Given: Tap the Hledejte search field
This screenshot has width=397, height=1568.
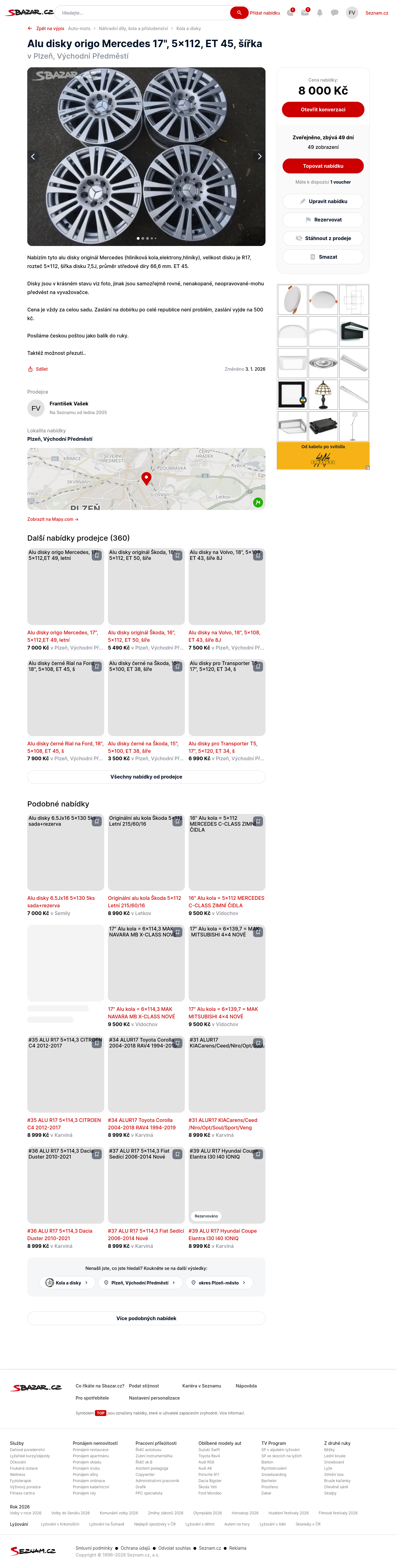Looking at the screenshot, I should [x=143, y=13].
